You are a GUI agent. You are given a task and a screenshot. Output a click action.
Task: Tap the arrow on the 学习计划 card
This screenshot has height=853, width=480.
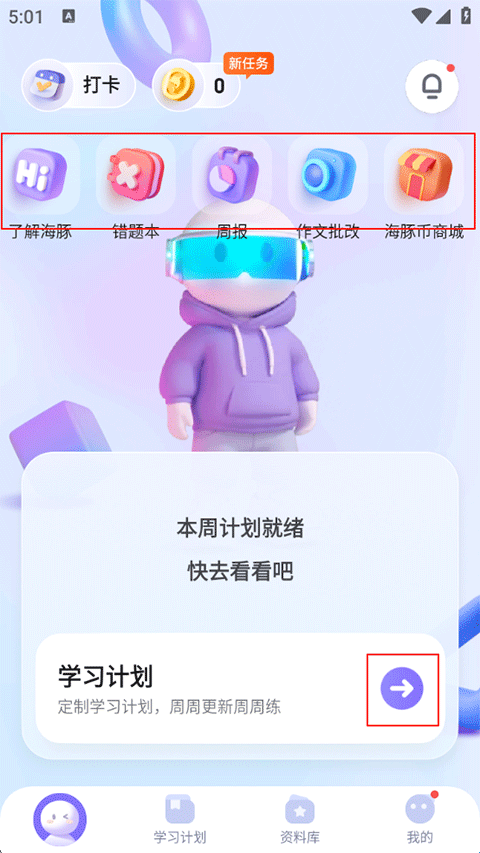click(402, 689)
